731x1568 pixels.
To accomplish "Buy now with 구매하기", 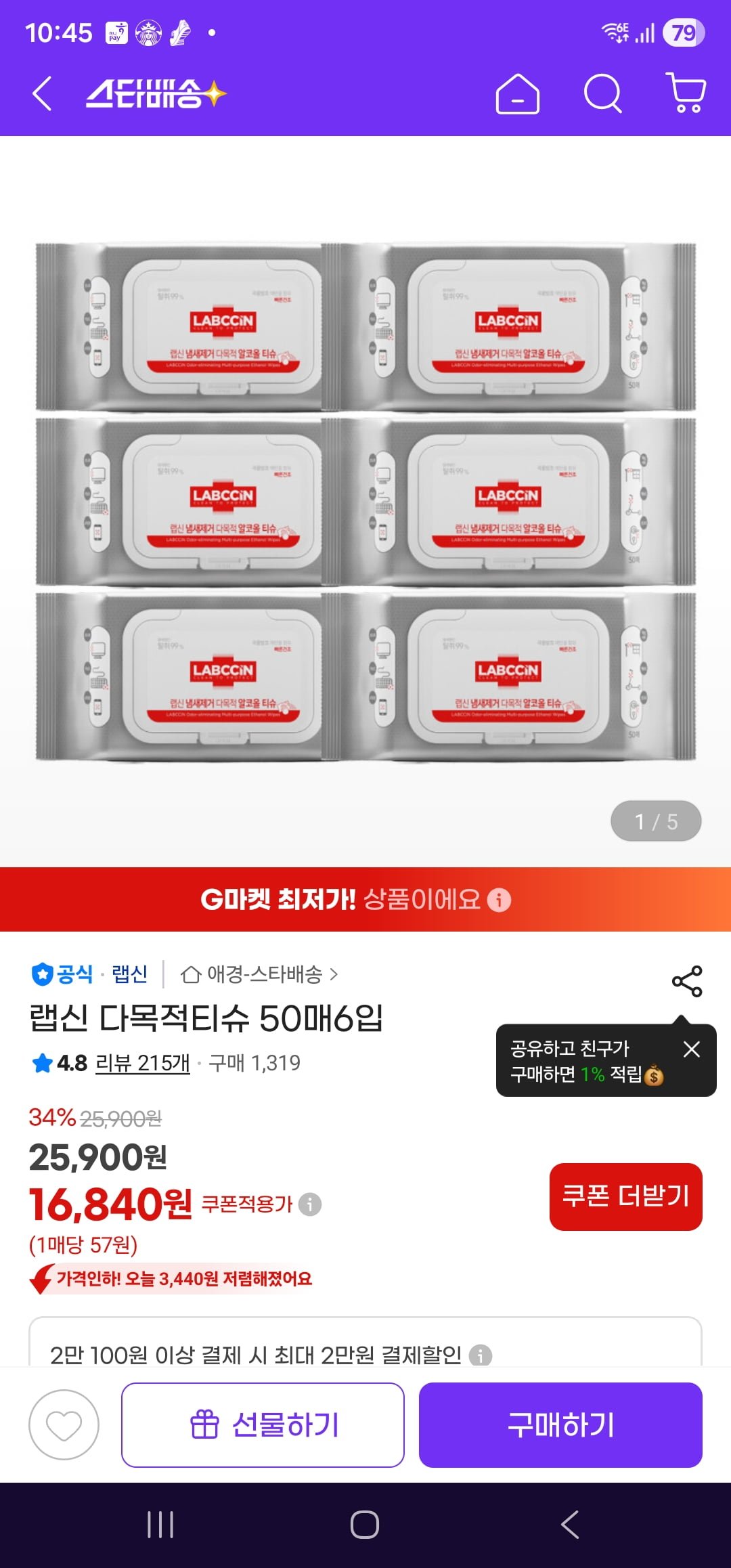I will [x=560, y=1424].
